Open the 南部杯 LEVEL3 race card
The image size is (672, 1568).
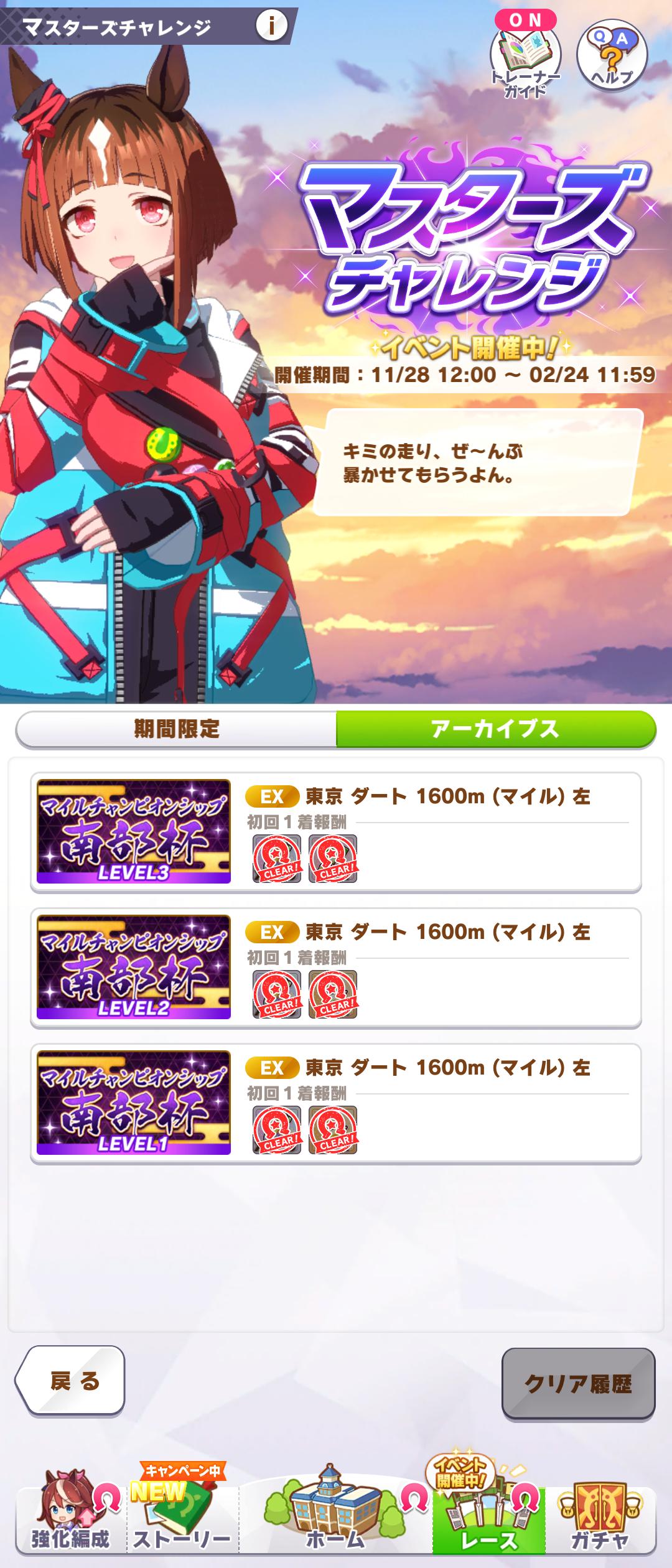tap(335, 832)
